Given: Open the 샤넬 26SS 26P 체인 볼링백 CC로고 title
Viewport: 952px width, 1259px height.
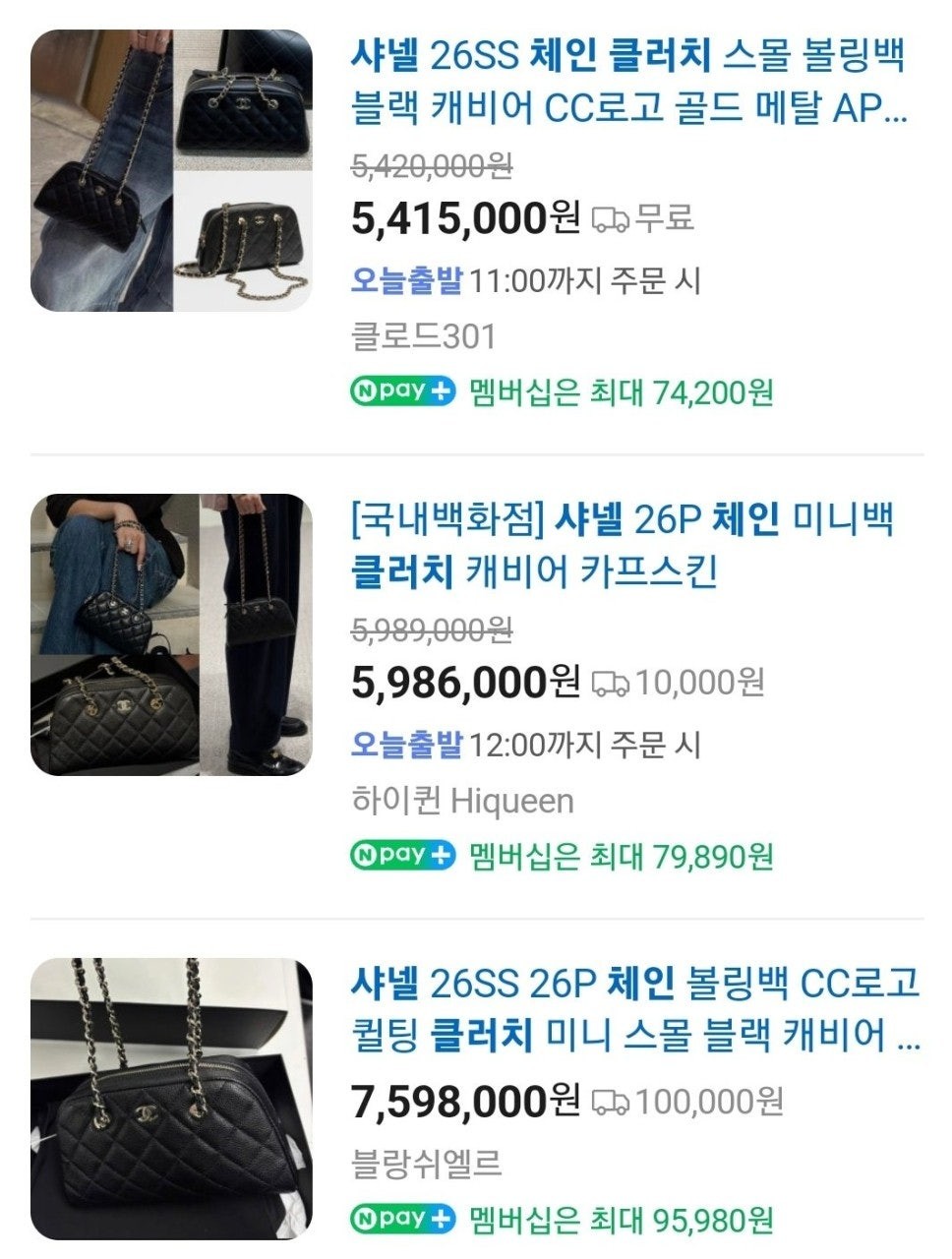Looking at the screenshot, I should coord(634,1007).
